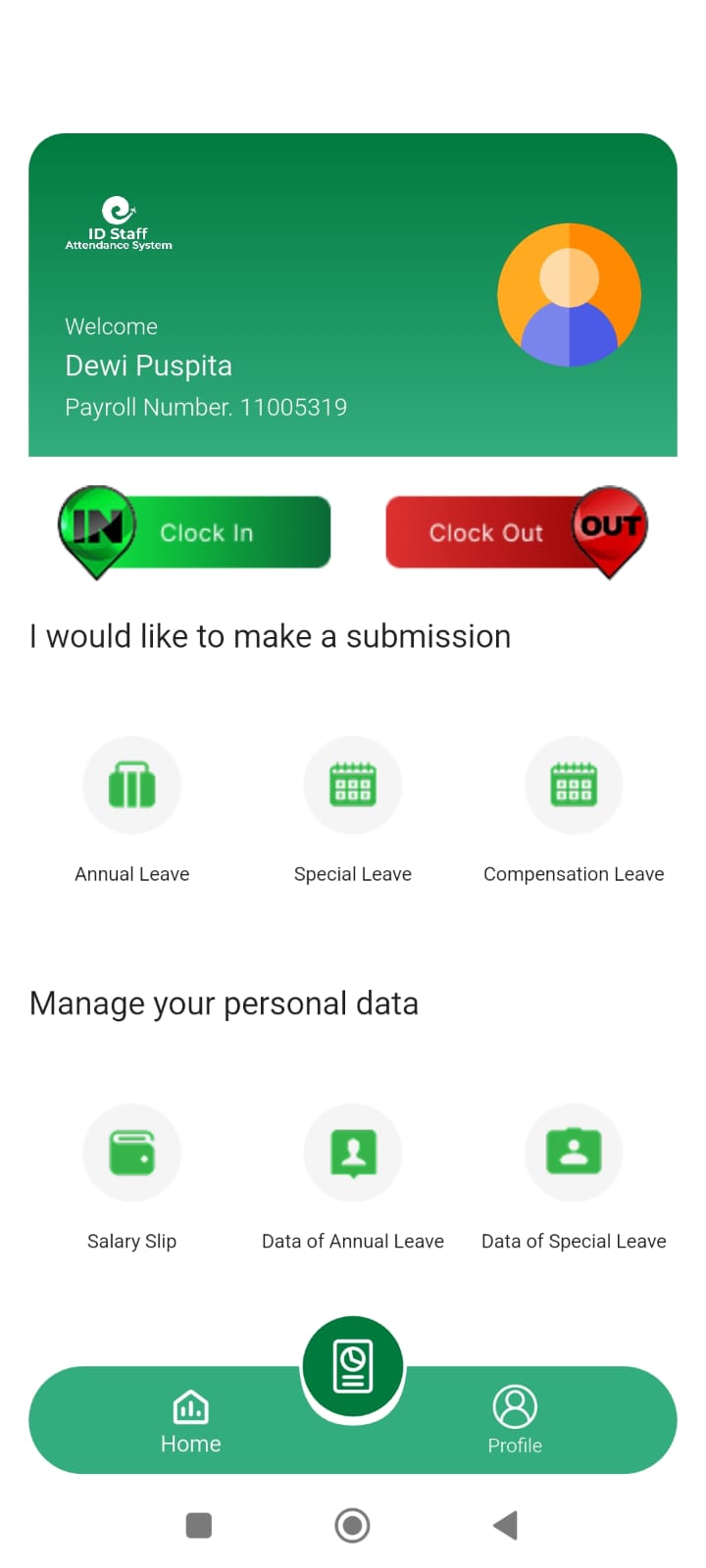The width and height of the screenshot is (706, 1568).
Task: Open Special Leave submission
Action: (x=353, y=786)
